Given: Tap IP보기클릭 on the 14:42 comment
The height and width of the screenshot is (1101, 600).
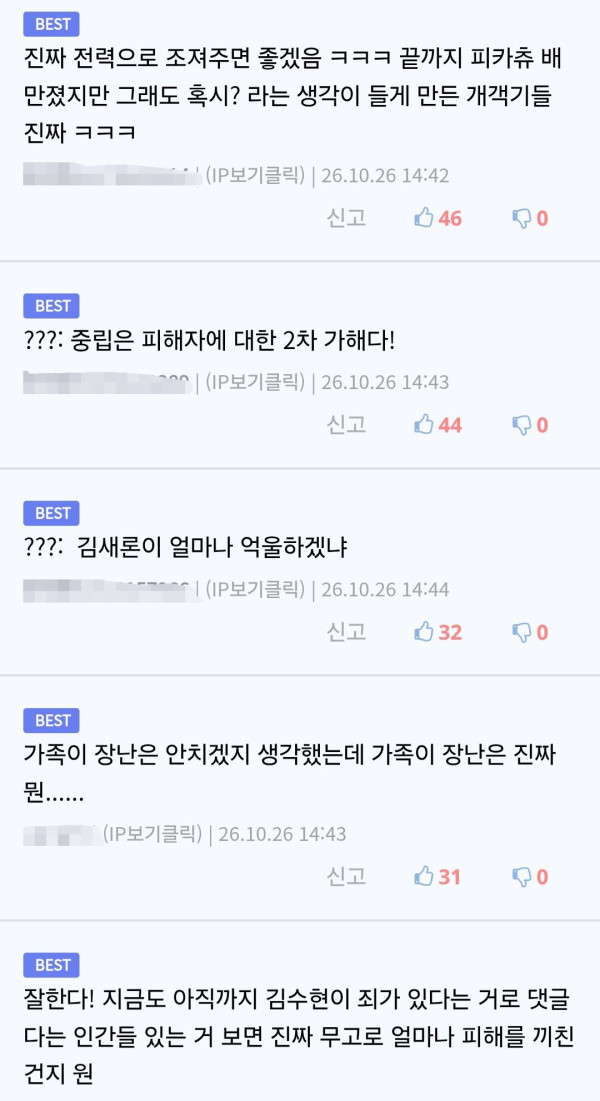Looking at the screenshot, I should (x=255, y=175).
